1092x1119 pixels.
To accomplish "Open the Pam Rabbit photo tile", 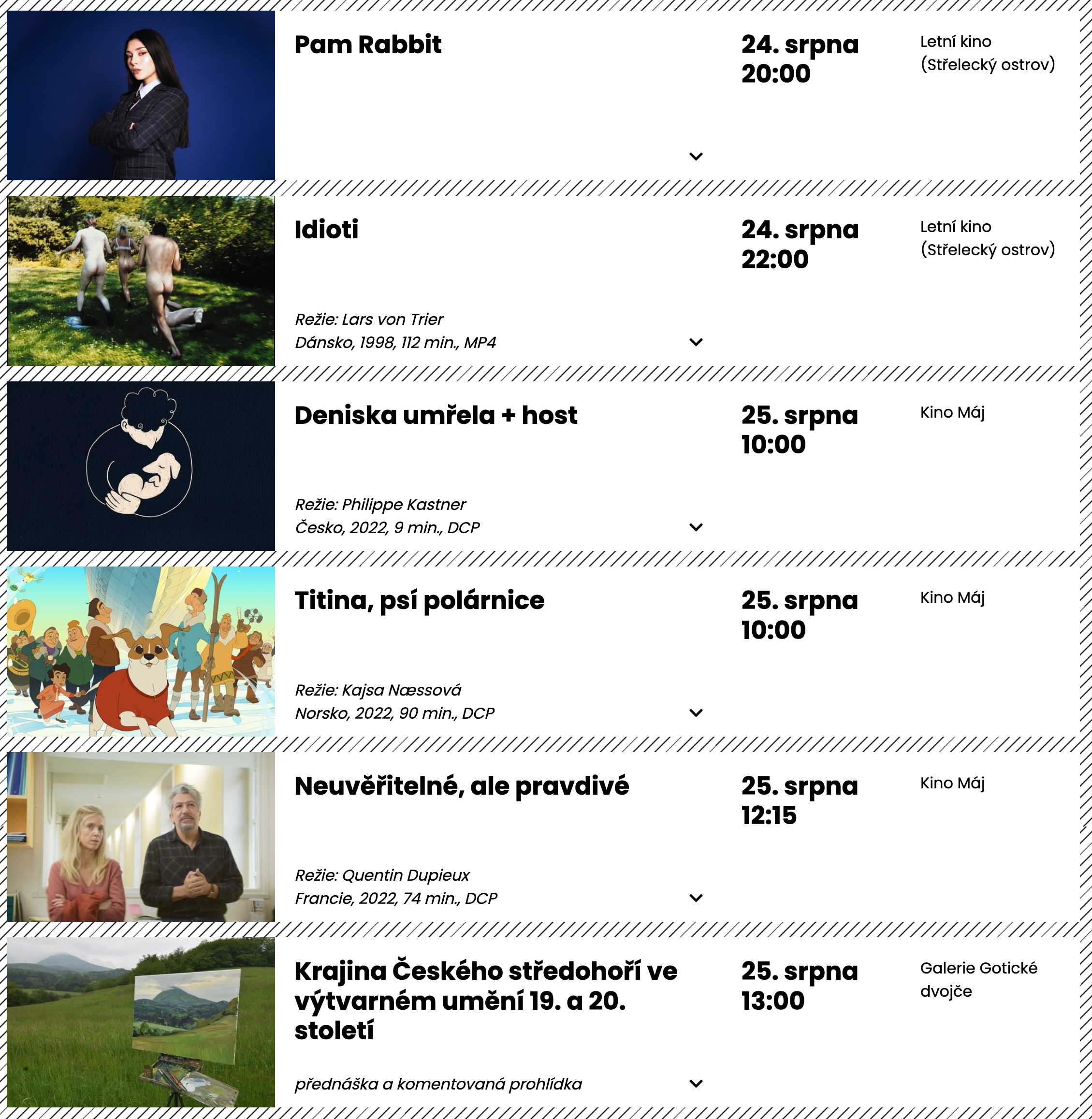I will 141,95.
